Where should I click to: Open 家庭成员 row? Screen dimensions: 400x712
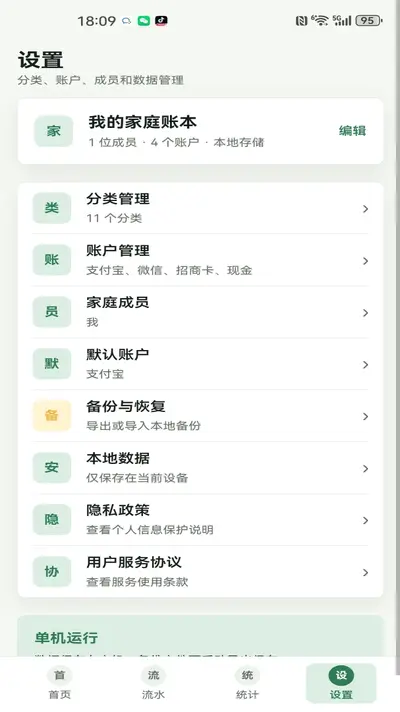coord(200,312)
